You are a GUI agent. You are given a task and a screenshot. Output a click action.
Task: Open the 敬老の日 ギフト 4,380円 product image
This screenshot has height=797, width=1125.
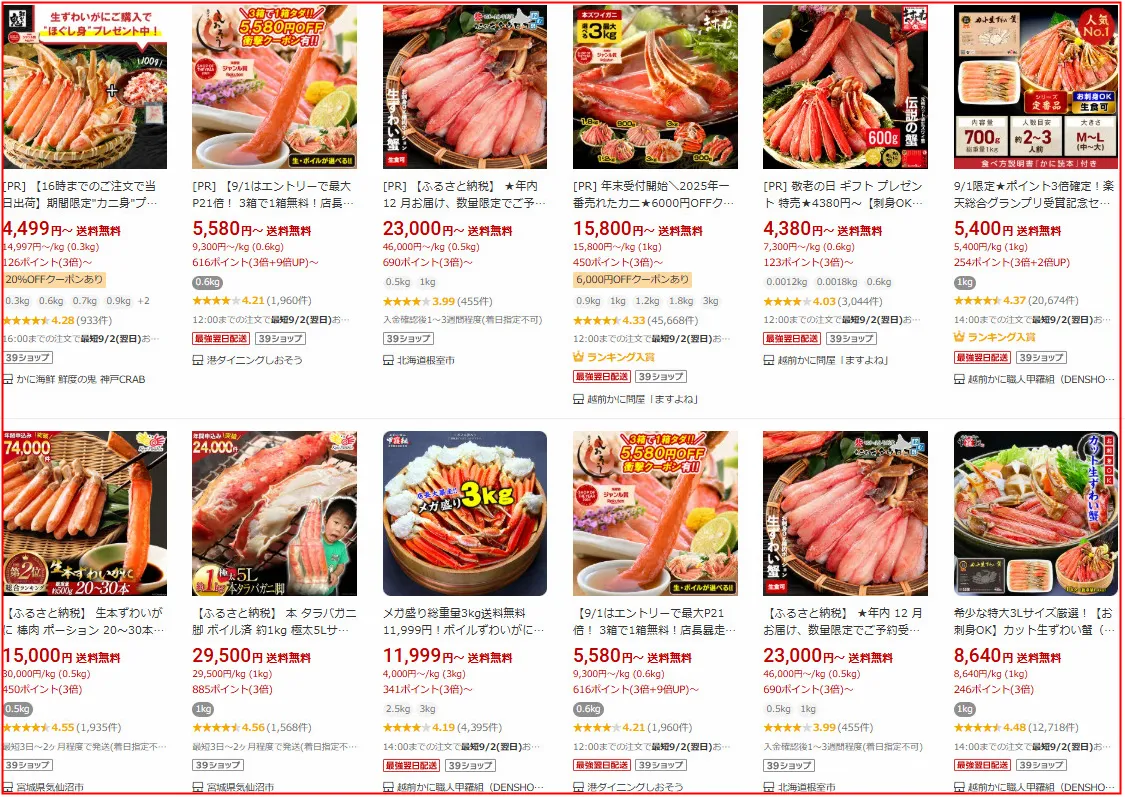tap(845, 87)
